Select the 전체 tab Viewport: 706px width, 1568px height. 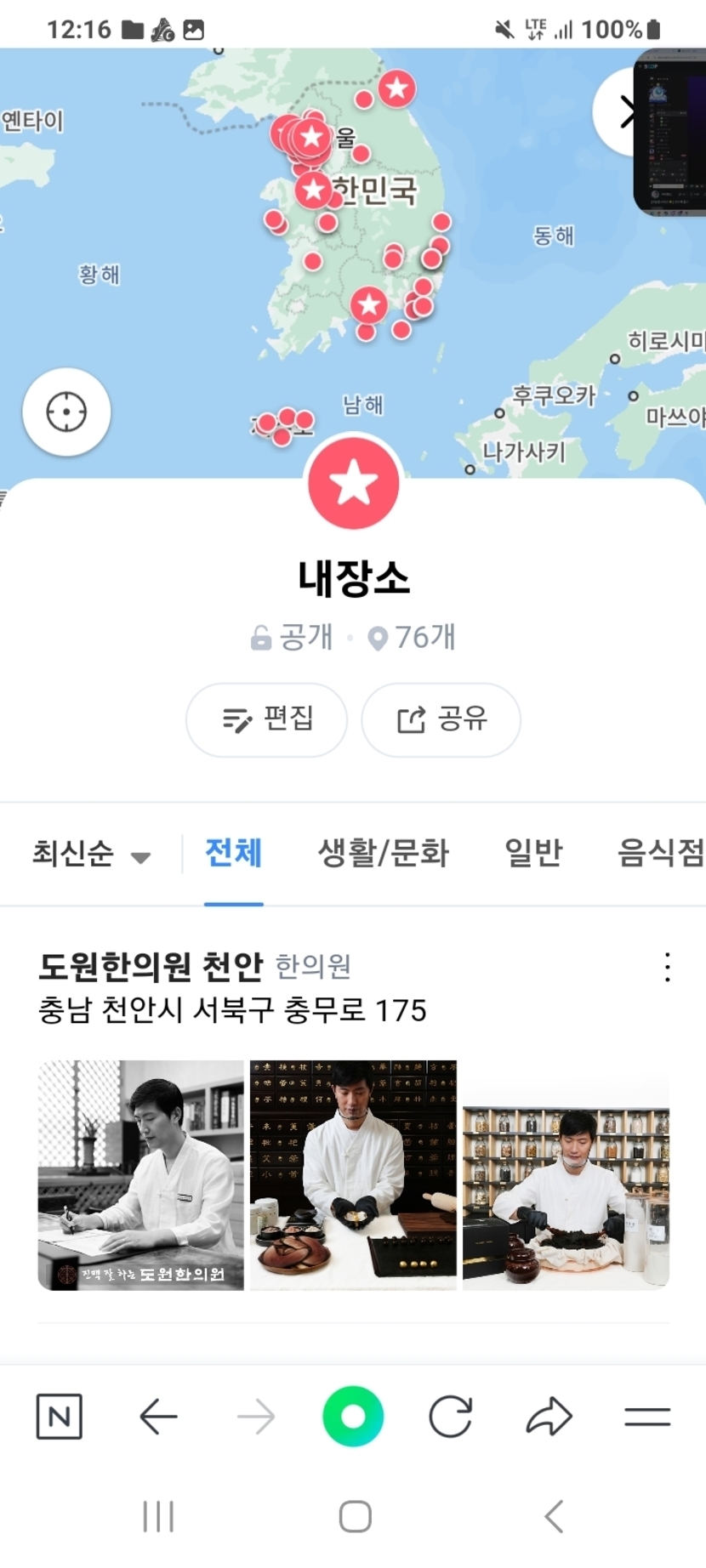tap(233, 853)
